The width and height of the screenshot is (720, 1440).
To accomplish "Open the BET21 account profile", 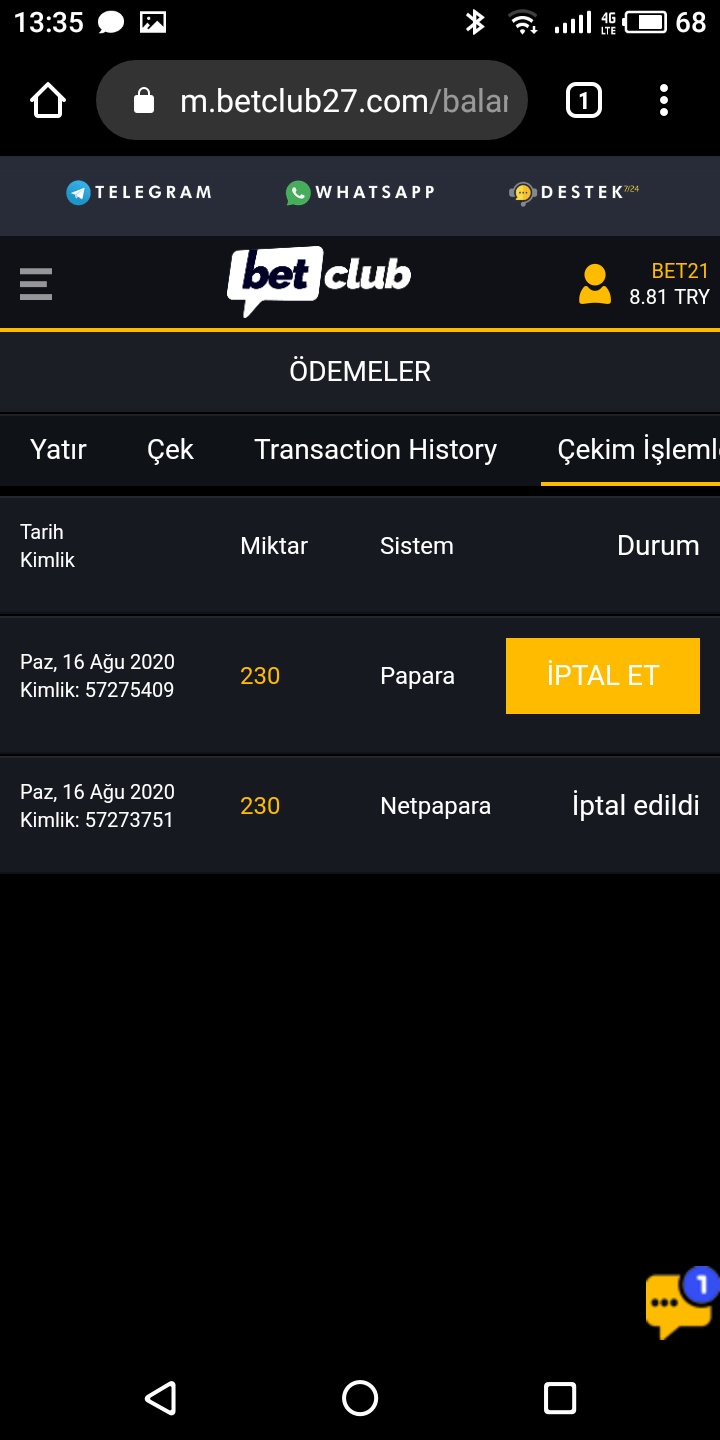I will (x=644, y=284).
